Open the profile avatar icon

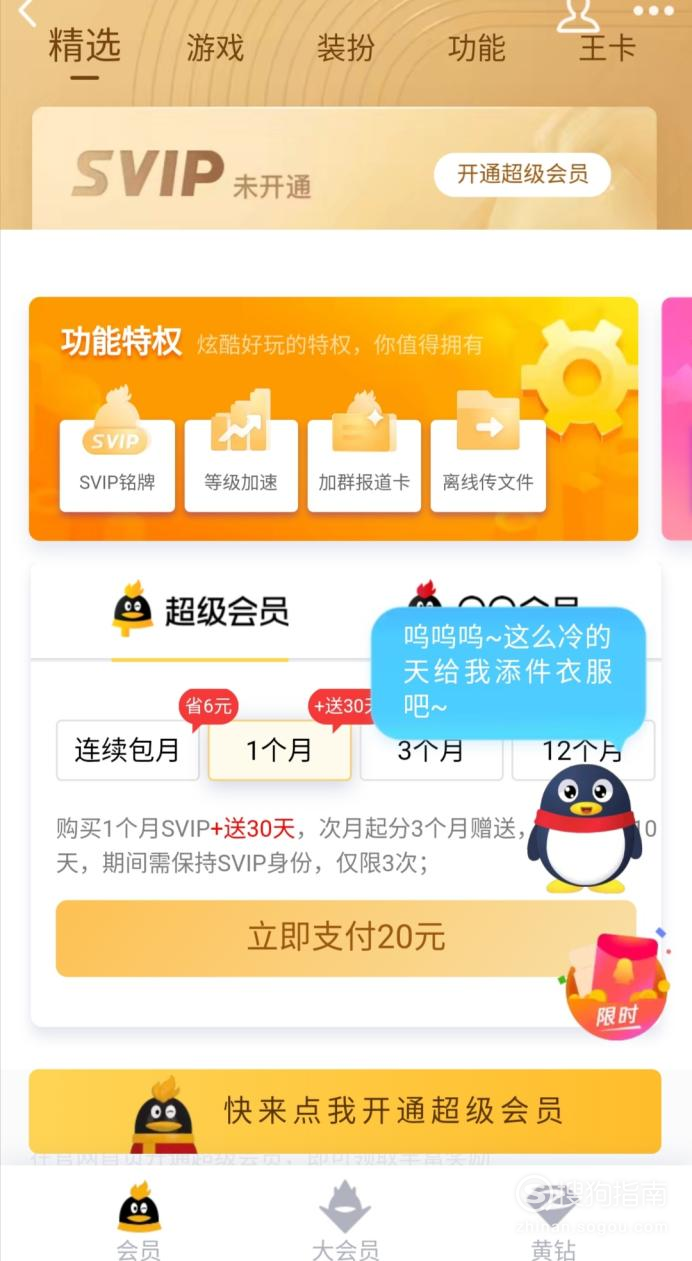click(x=578, y=14)
